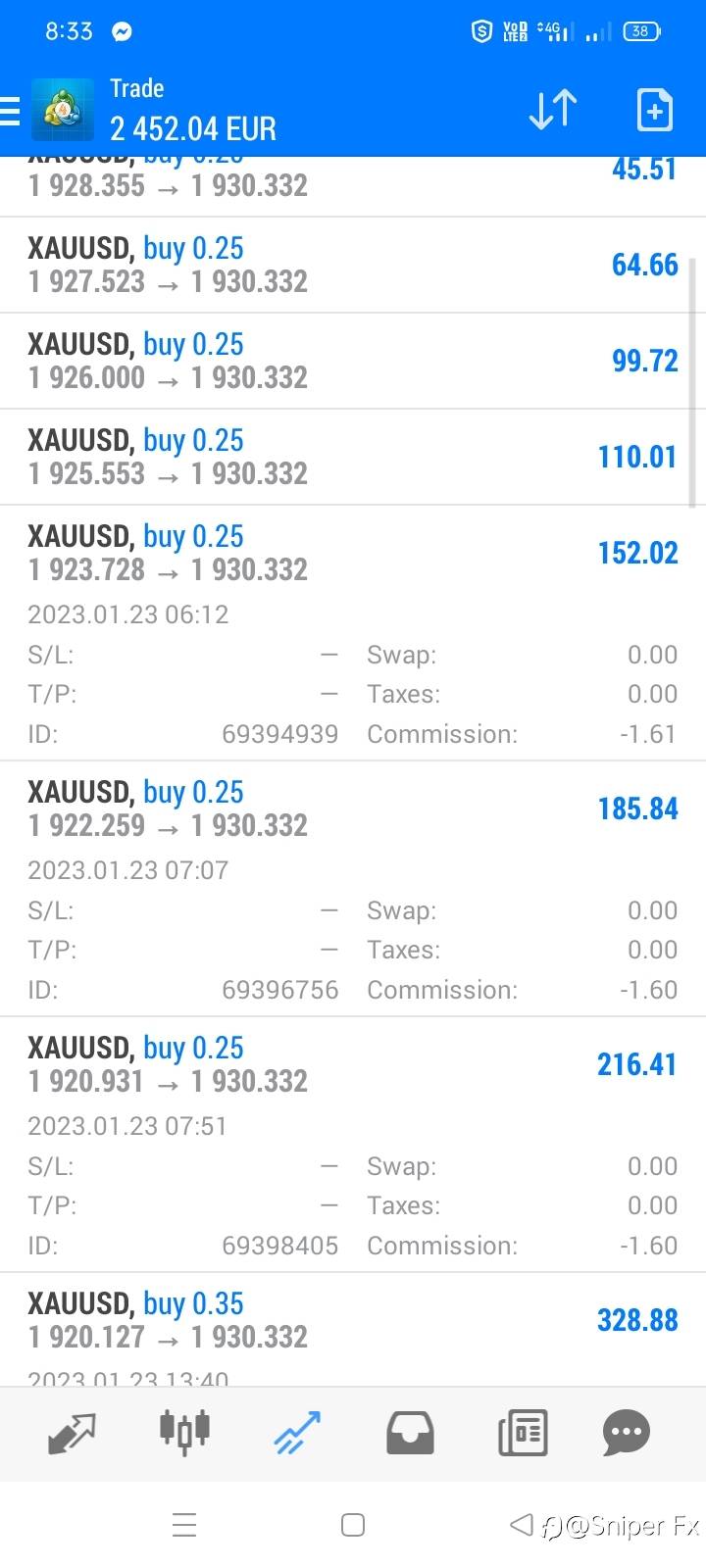Open the Messages chat tab
706x1568 pixels.
click(x=627, y=1433)
